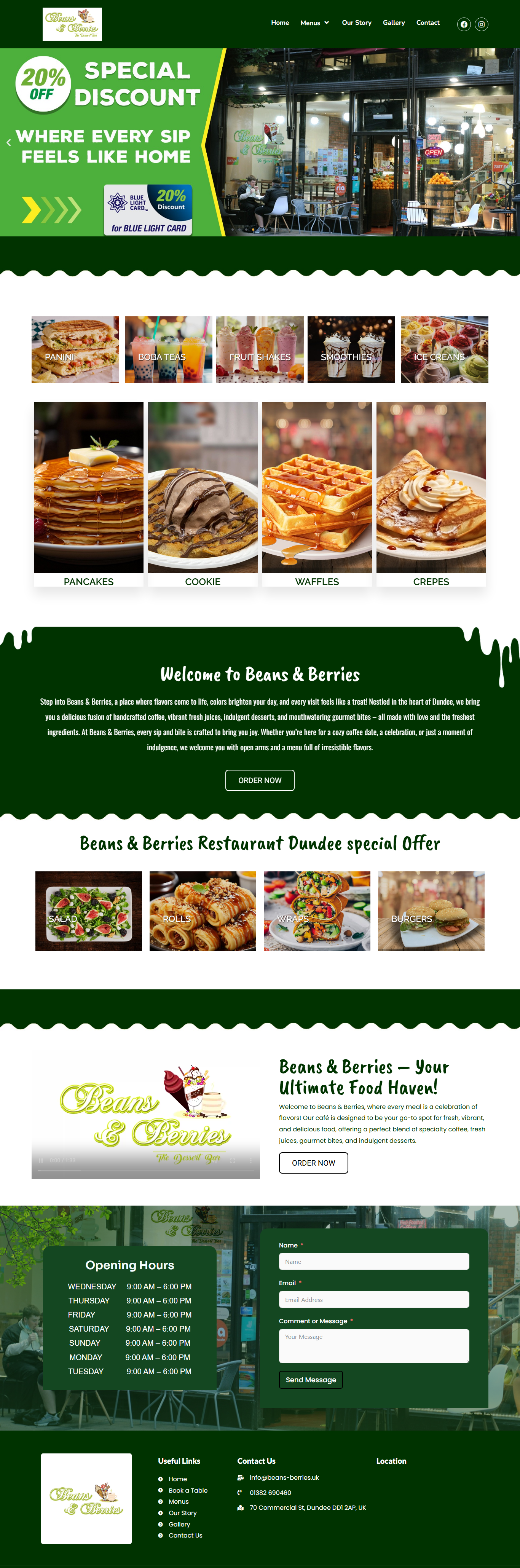Tap the Email Address field

(x=374, y=1300)
